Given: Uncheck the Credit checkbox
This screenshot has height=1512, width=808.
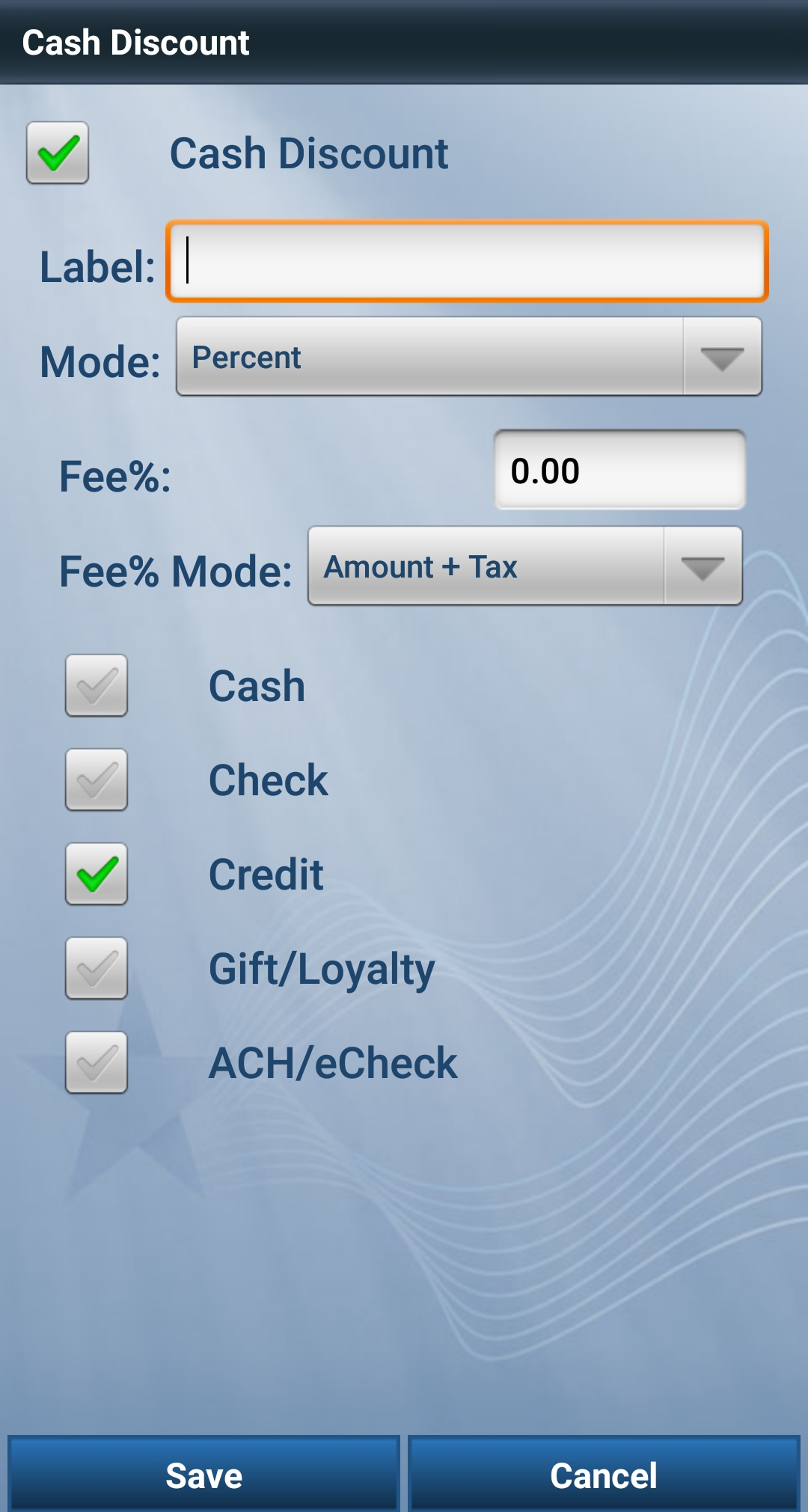Looking at the screenshot, I should (x=97, y=874).
